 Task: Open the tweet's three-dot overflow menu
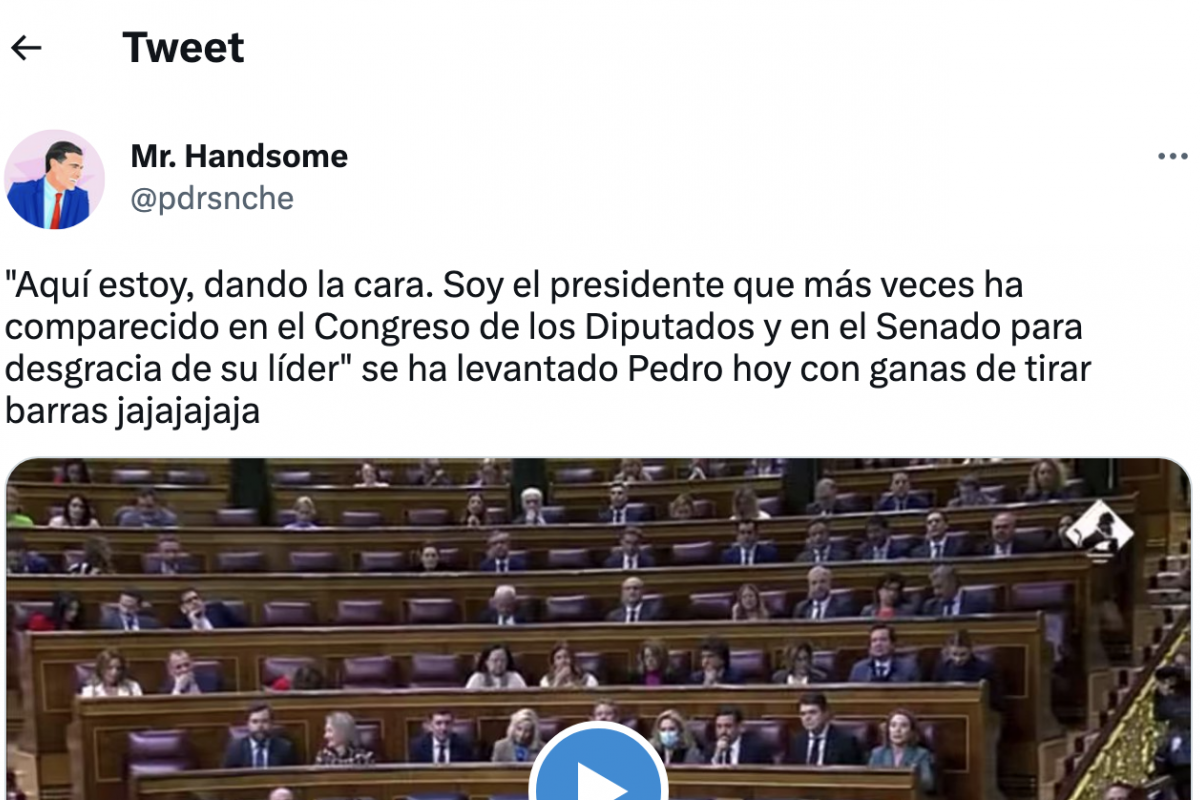(x=1172, y=157)
